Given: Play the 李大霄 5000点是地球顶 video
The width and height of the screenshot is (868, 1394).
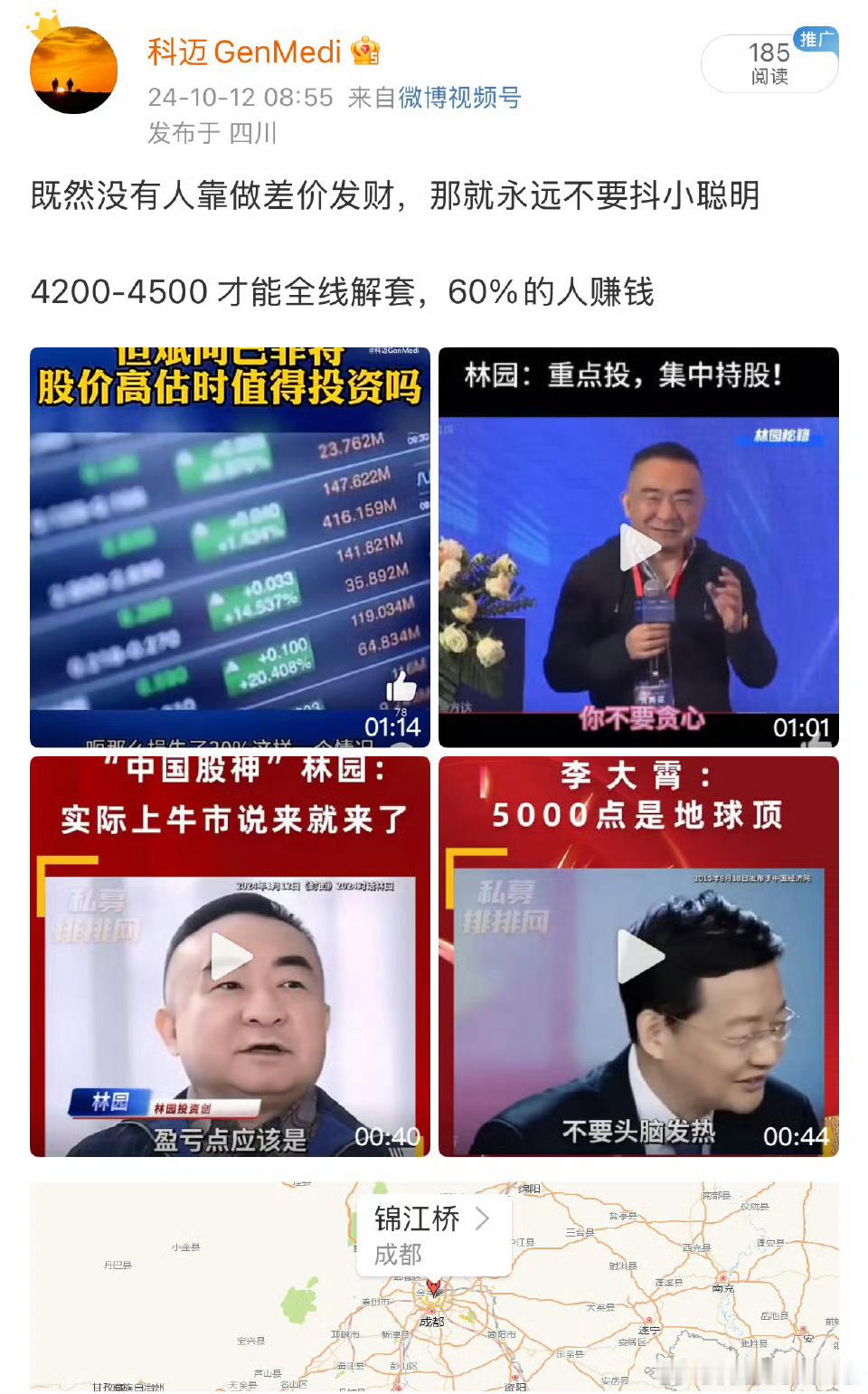Looking at the screenshot, I should (x=639, y=955).
